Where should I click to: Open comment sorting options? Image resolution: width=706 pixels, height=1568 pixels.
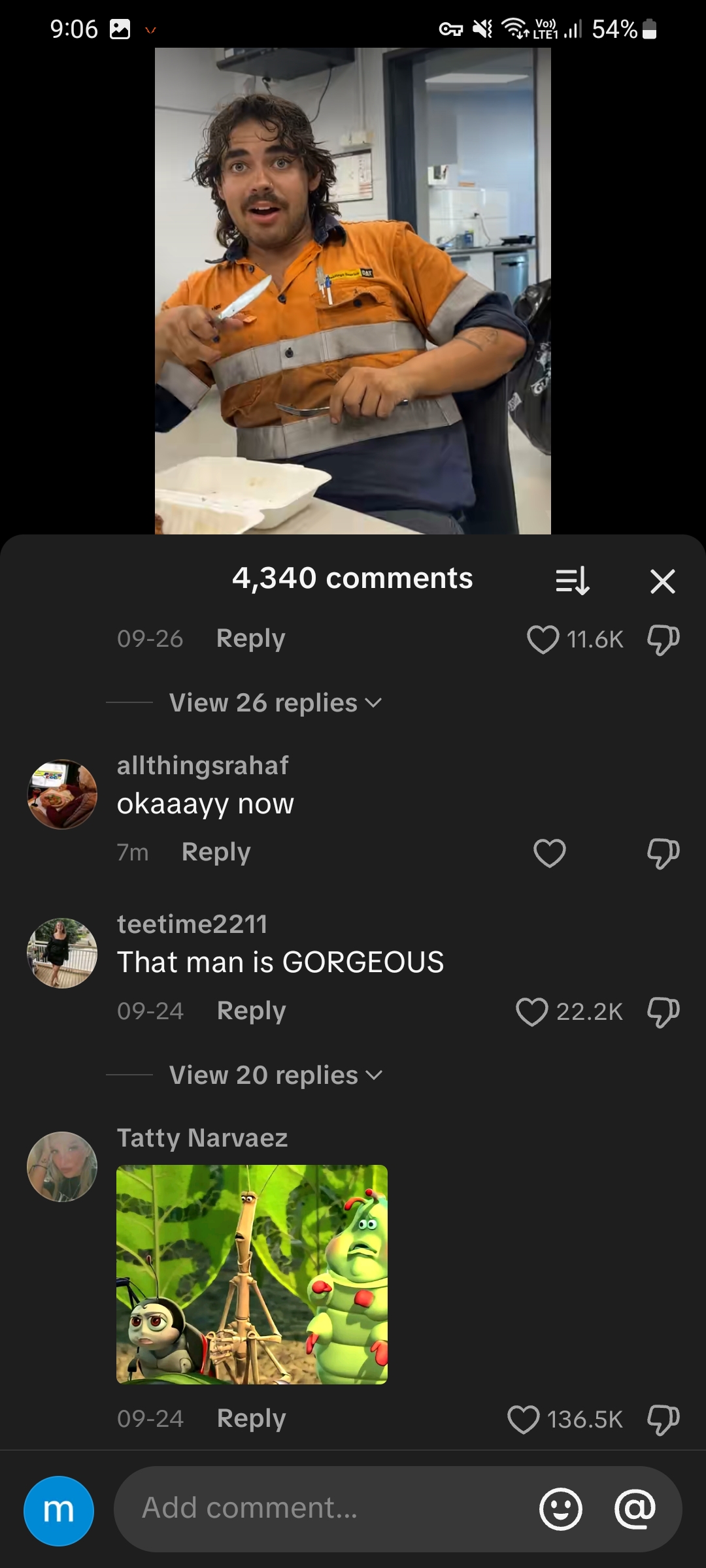click(x=573, y=581)
